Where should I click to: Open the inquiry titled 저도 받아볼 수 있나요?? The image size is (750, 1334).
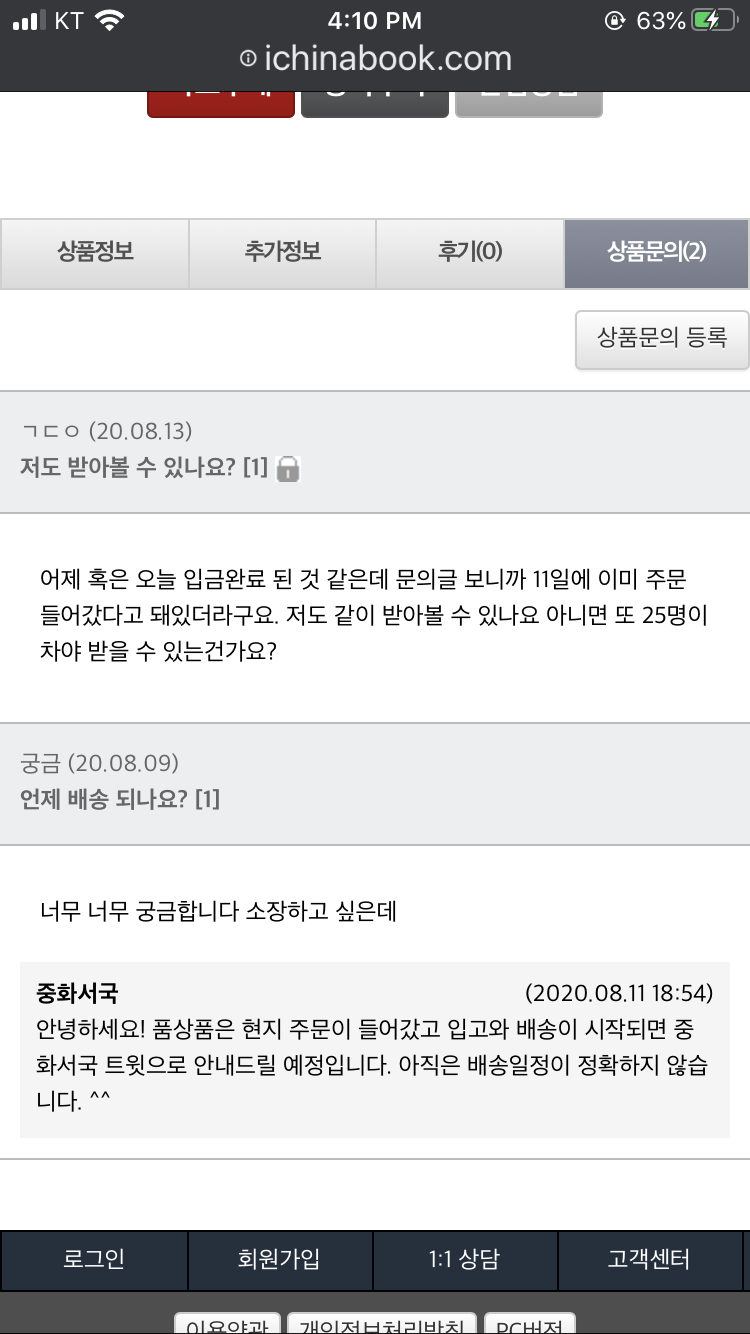pos(144,467)
